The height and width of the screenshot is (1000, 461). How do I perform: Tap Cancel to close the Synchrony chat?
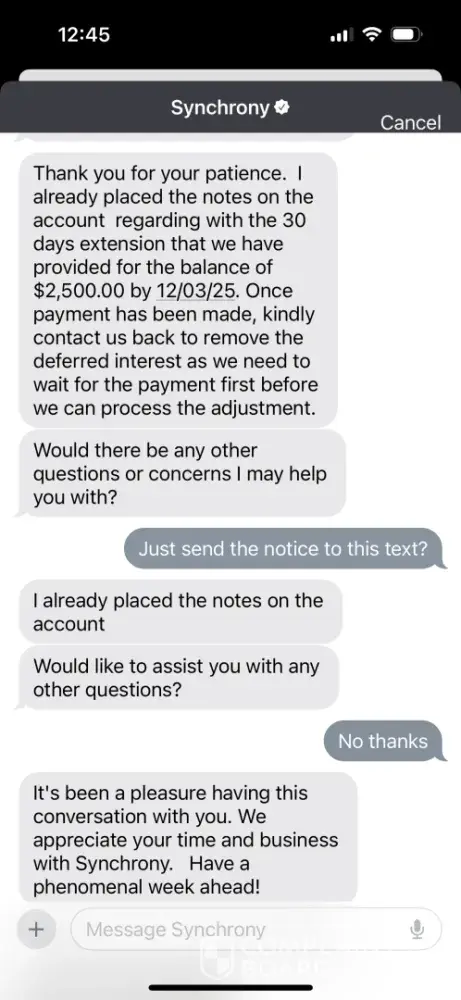pyautogui.click(x=410, y=122)
